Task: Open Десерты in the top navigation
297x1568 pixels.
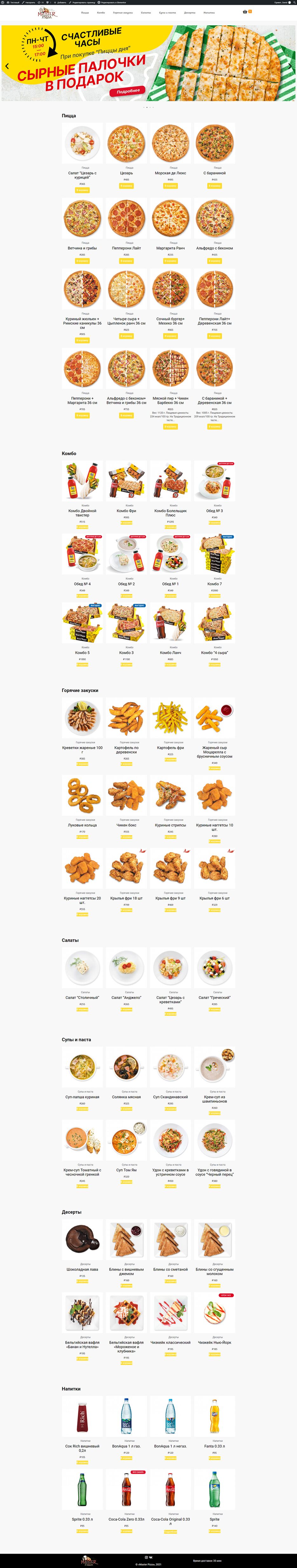Action: (x=190, y=12)
